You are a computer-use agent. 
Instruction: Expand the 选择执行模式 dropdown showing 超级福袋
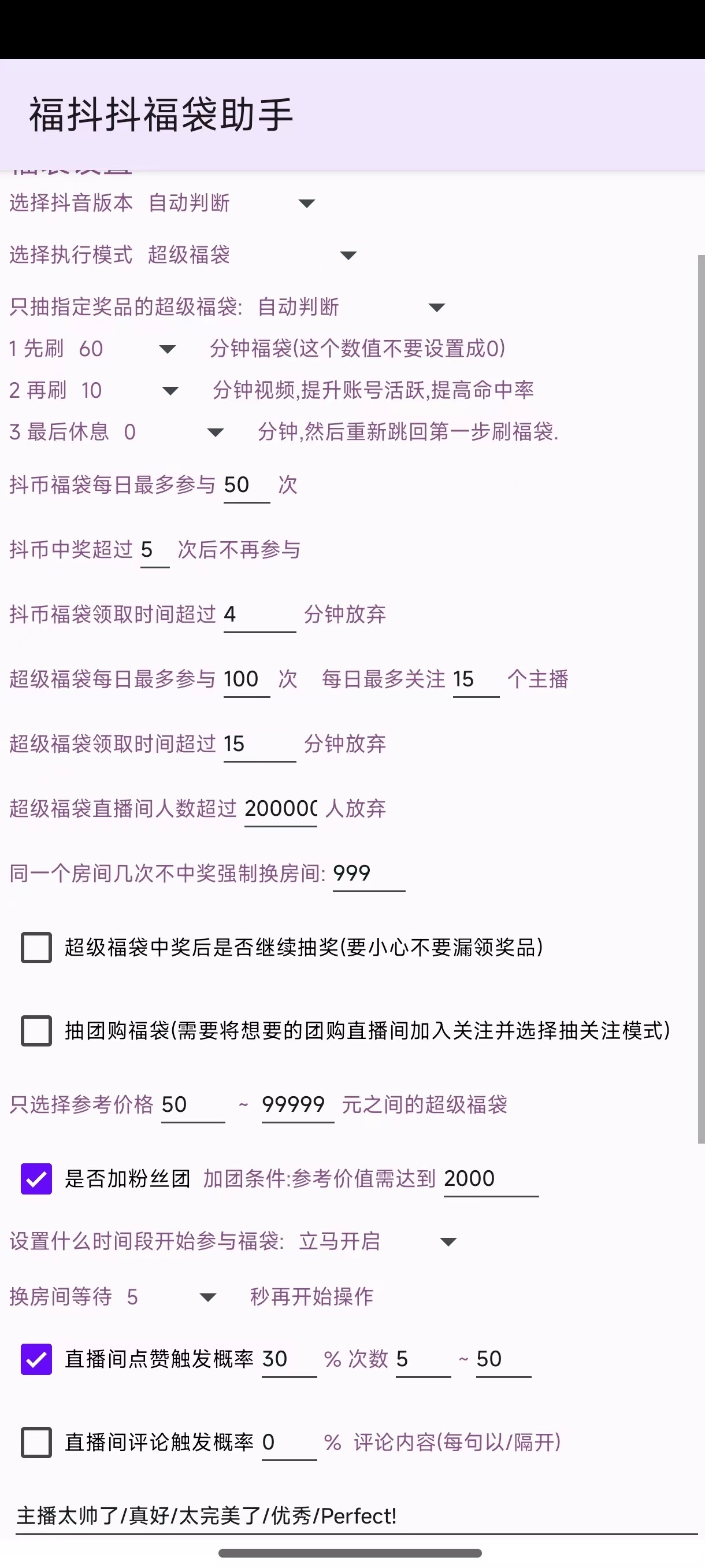[x=252, y=255]
